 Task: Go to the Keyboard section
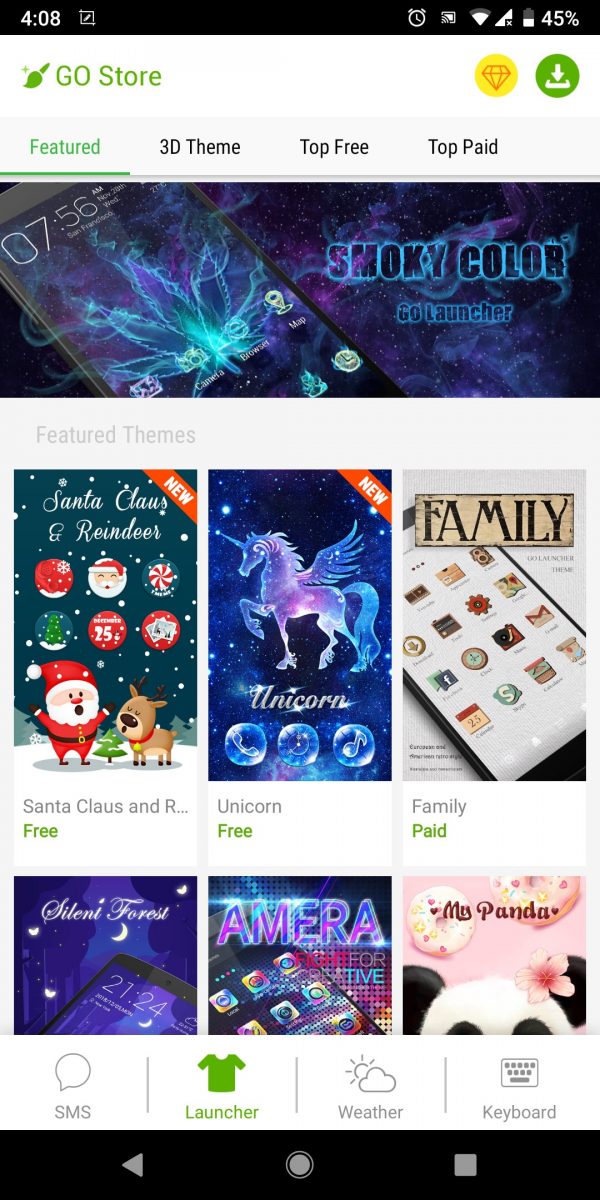click(x=519, y=1086)
